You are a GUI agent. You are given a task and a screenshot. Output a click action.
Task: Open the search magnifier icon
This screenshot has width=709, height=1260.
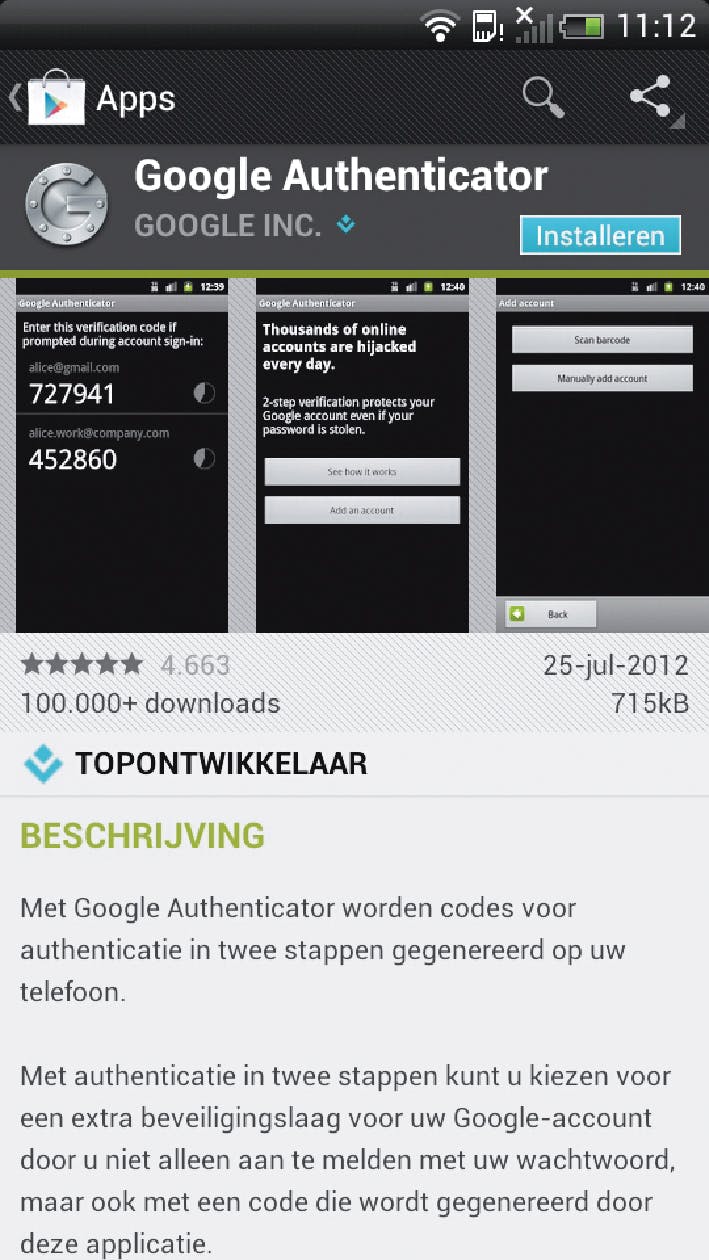pos(543,97)
